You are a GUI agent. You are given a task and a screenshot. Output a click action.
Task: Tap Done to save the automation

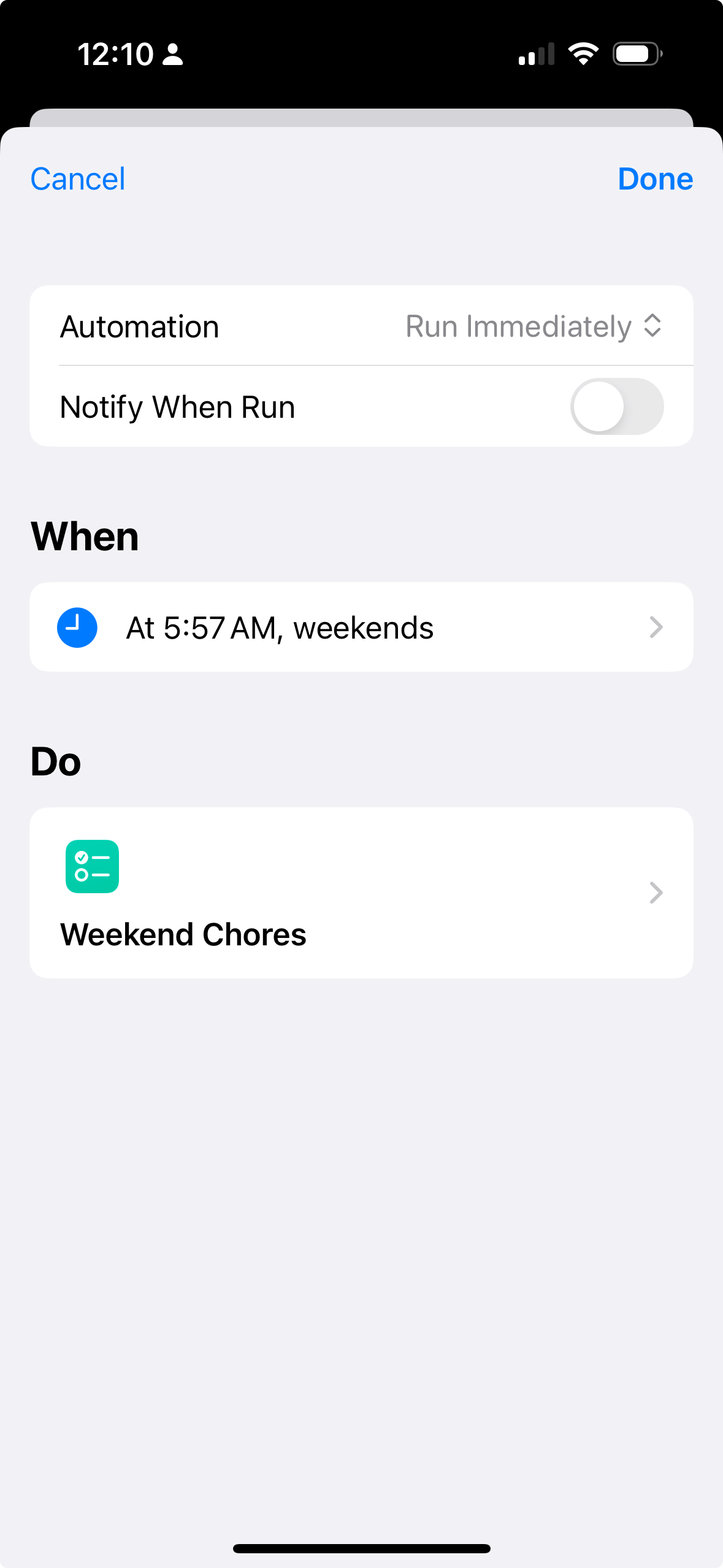point(656,179)
